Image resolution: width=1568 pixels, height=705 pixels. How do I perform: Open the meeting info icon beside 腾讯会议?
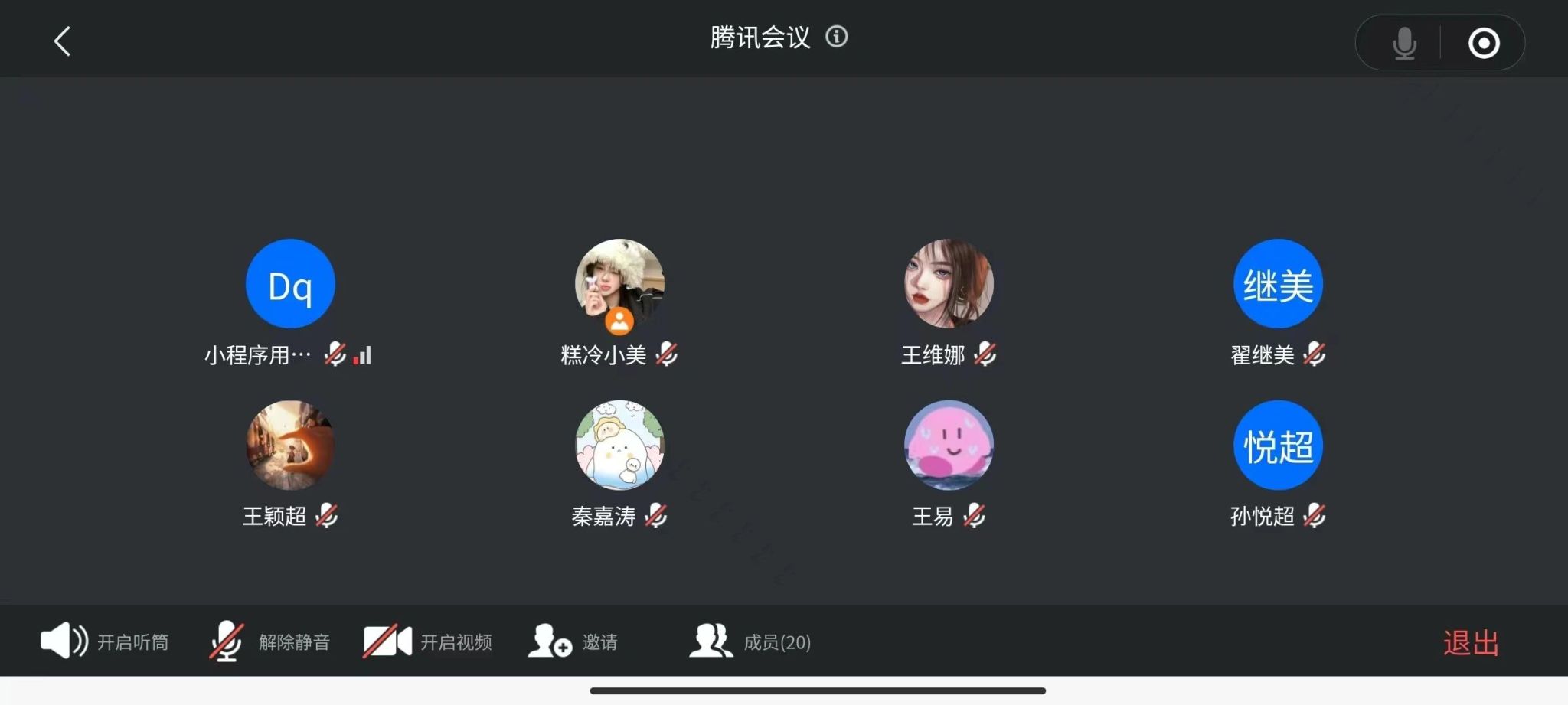tap(836, 37)
